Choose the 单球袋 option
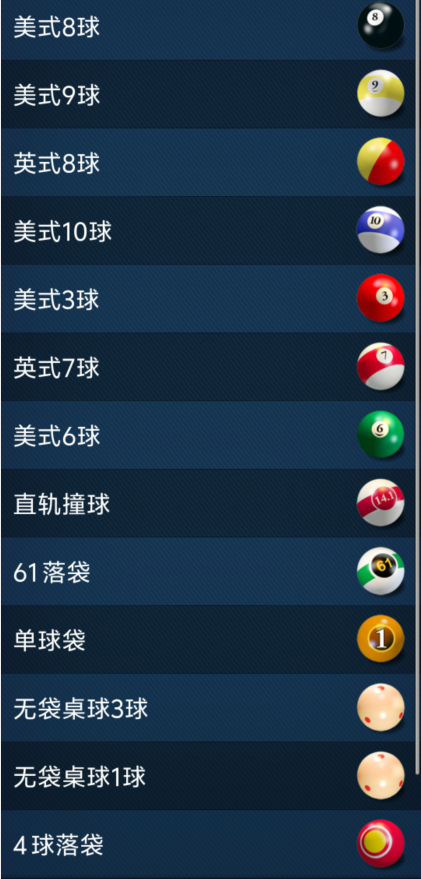This screenshot has height=879, width=421. point(208,639)
